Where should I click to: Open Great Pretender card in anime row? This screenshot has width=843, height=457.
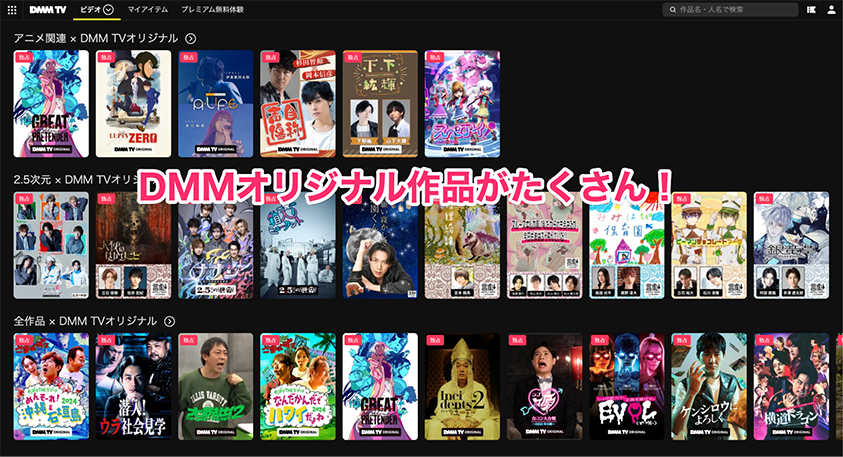click(51, 104)
